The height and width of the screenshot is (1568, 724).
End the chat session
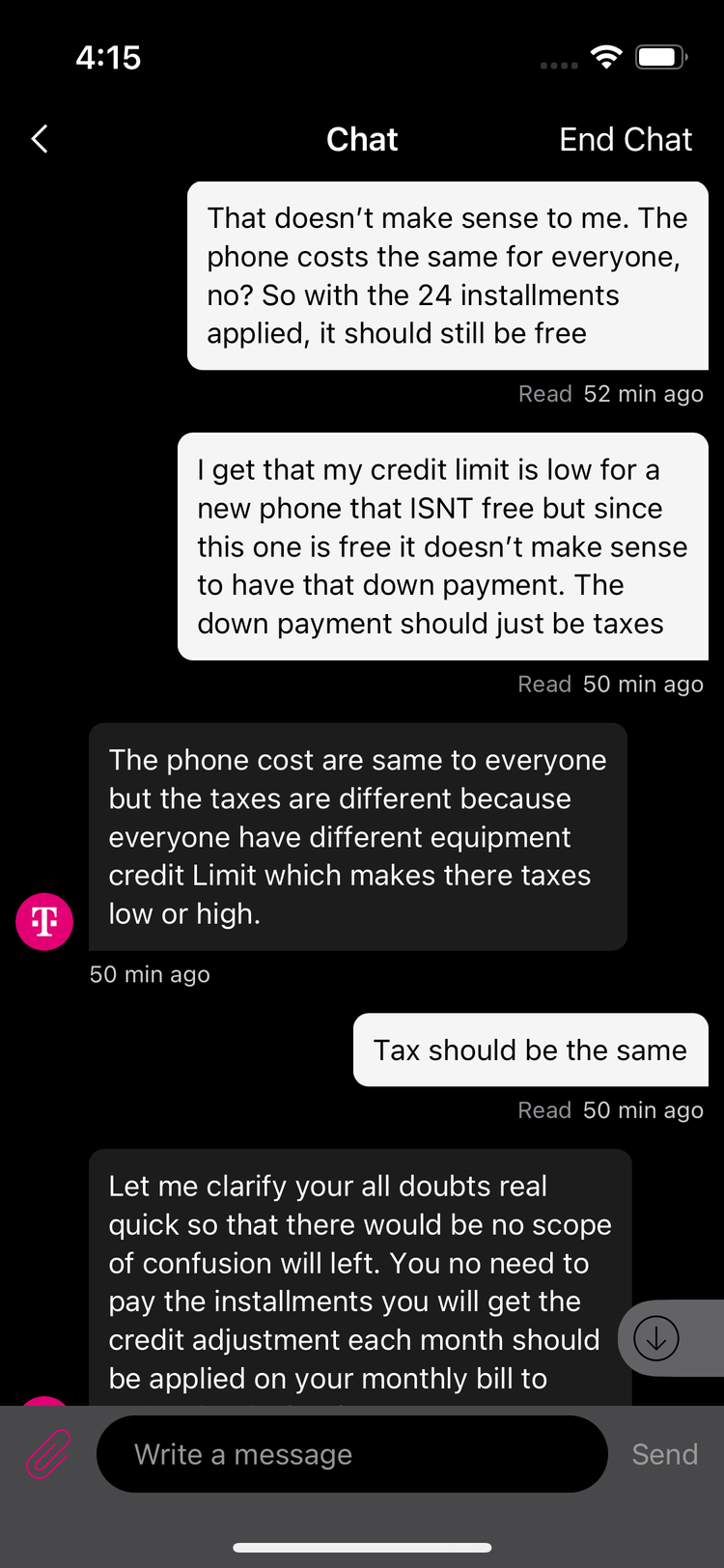625,140
